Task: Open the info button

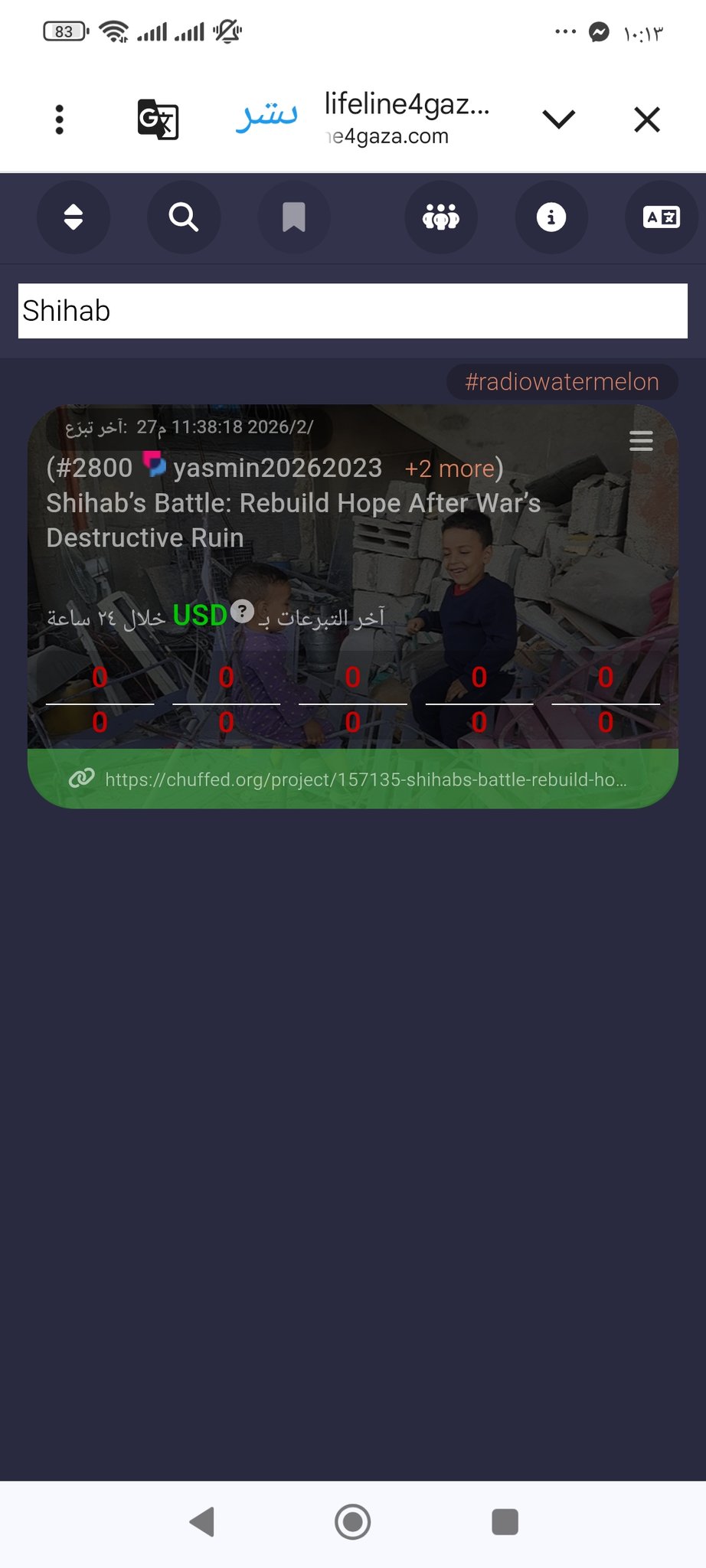Action: pyautogui.click(x=551, y=217)
